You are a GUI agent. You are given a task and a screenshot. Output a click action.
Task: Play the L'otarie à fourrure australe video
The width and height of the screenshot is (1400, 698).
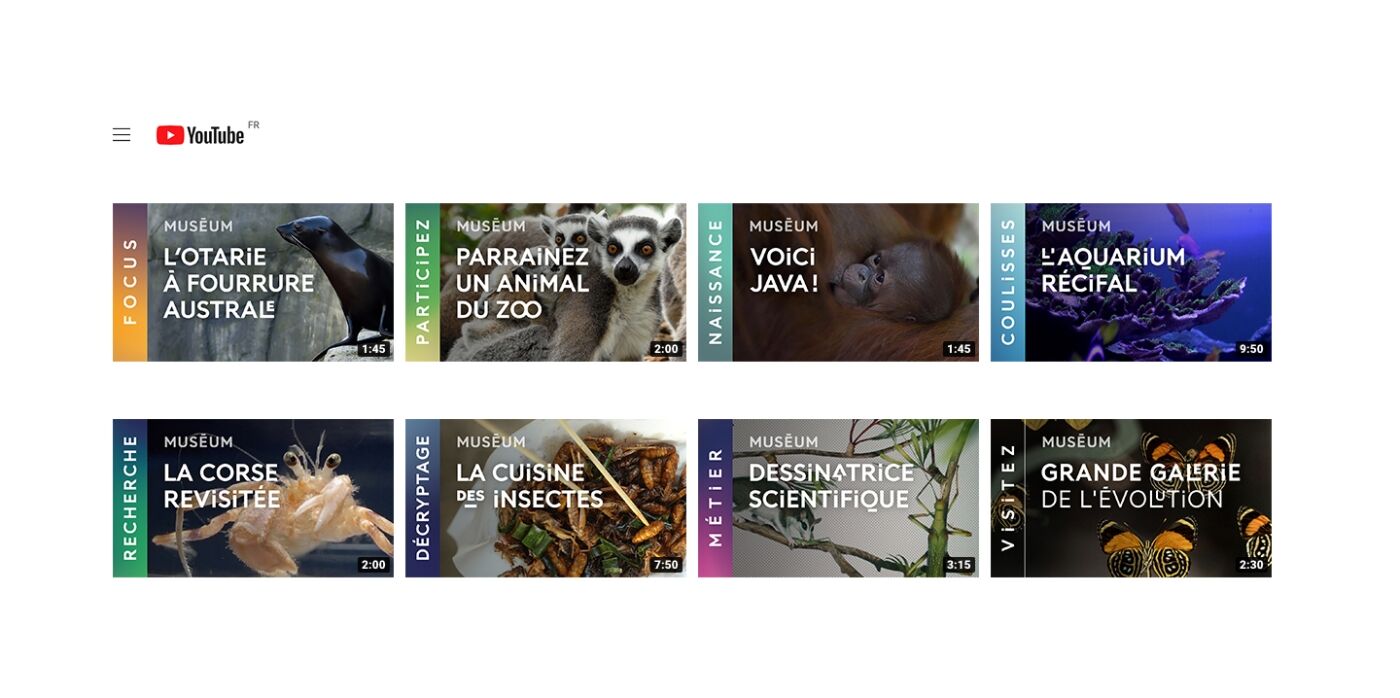coord(253,282)
